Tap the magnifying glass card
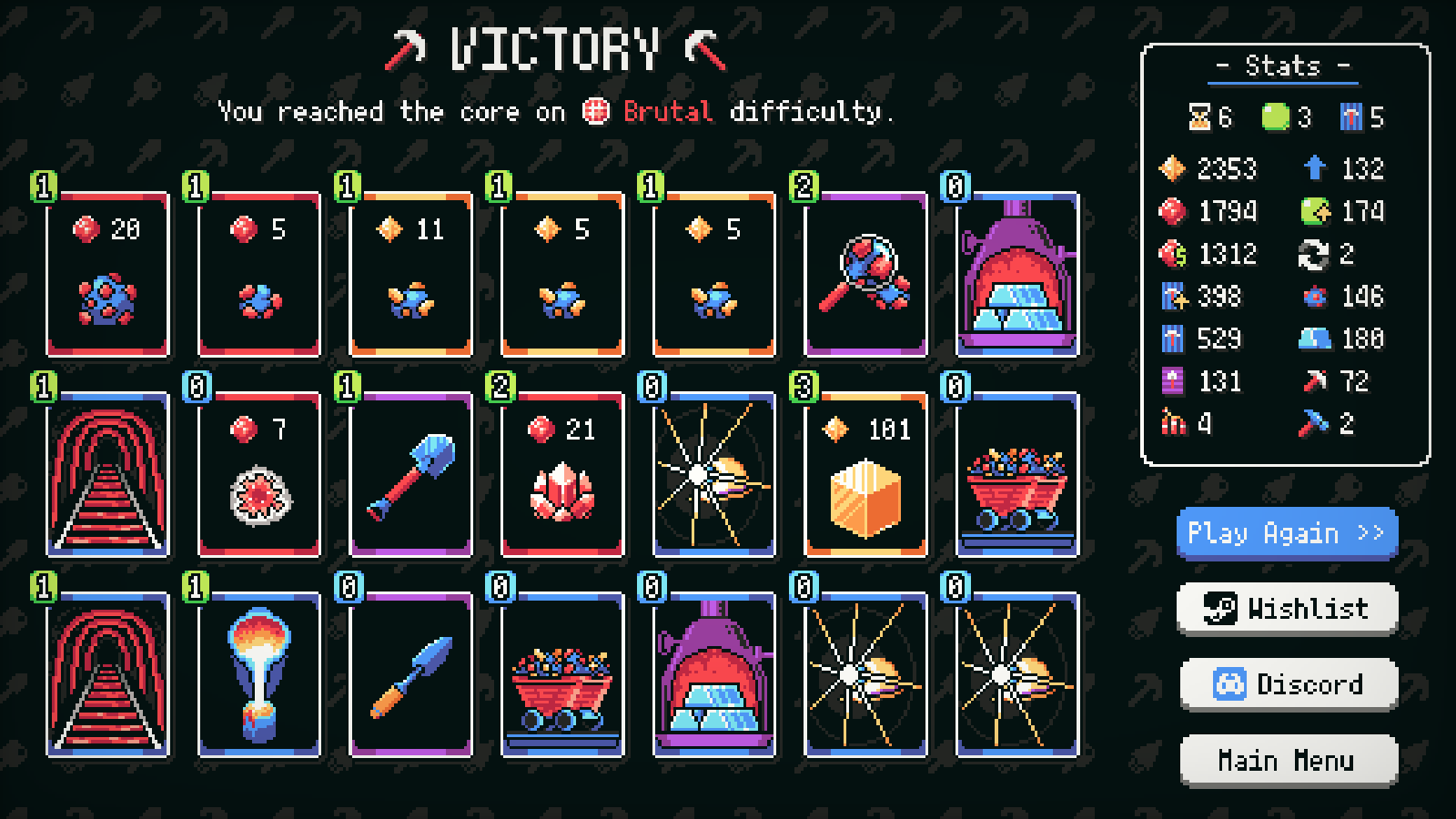Viewport: 1456px width, 819px height. pos(865,274)
